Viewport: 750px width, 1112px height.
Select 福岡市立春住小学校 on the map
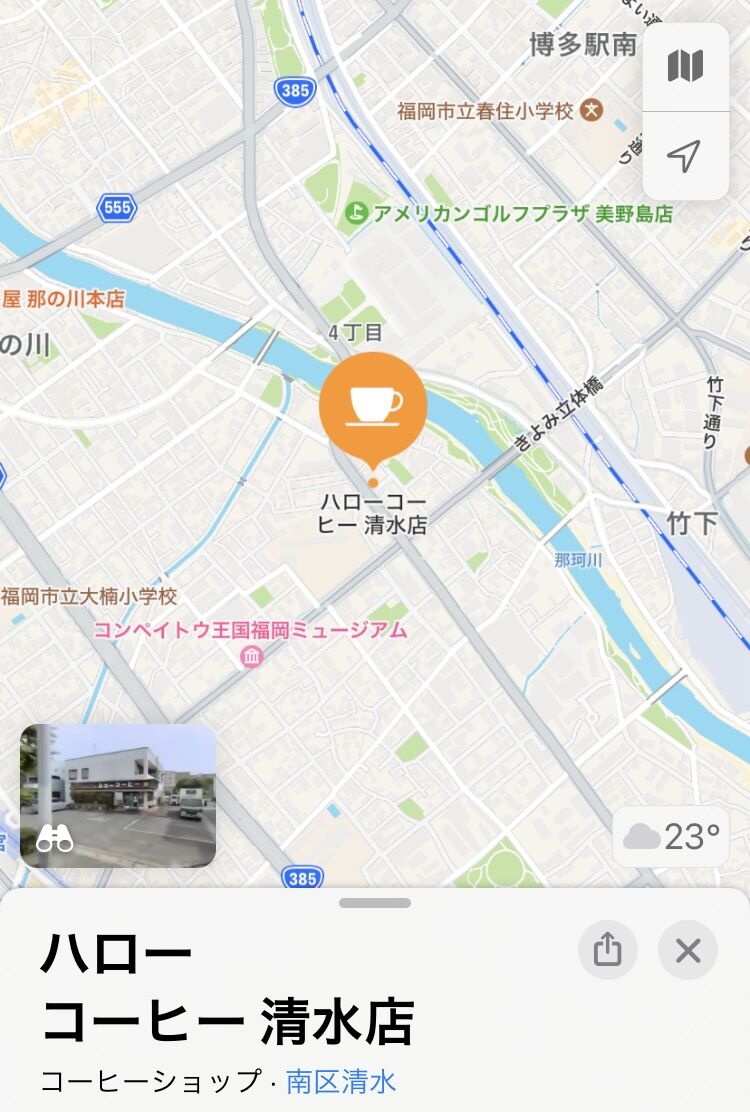click(x=592, y=111)
